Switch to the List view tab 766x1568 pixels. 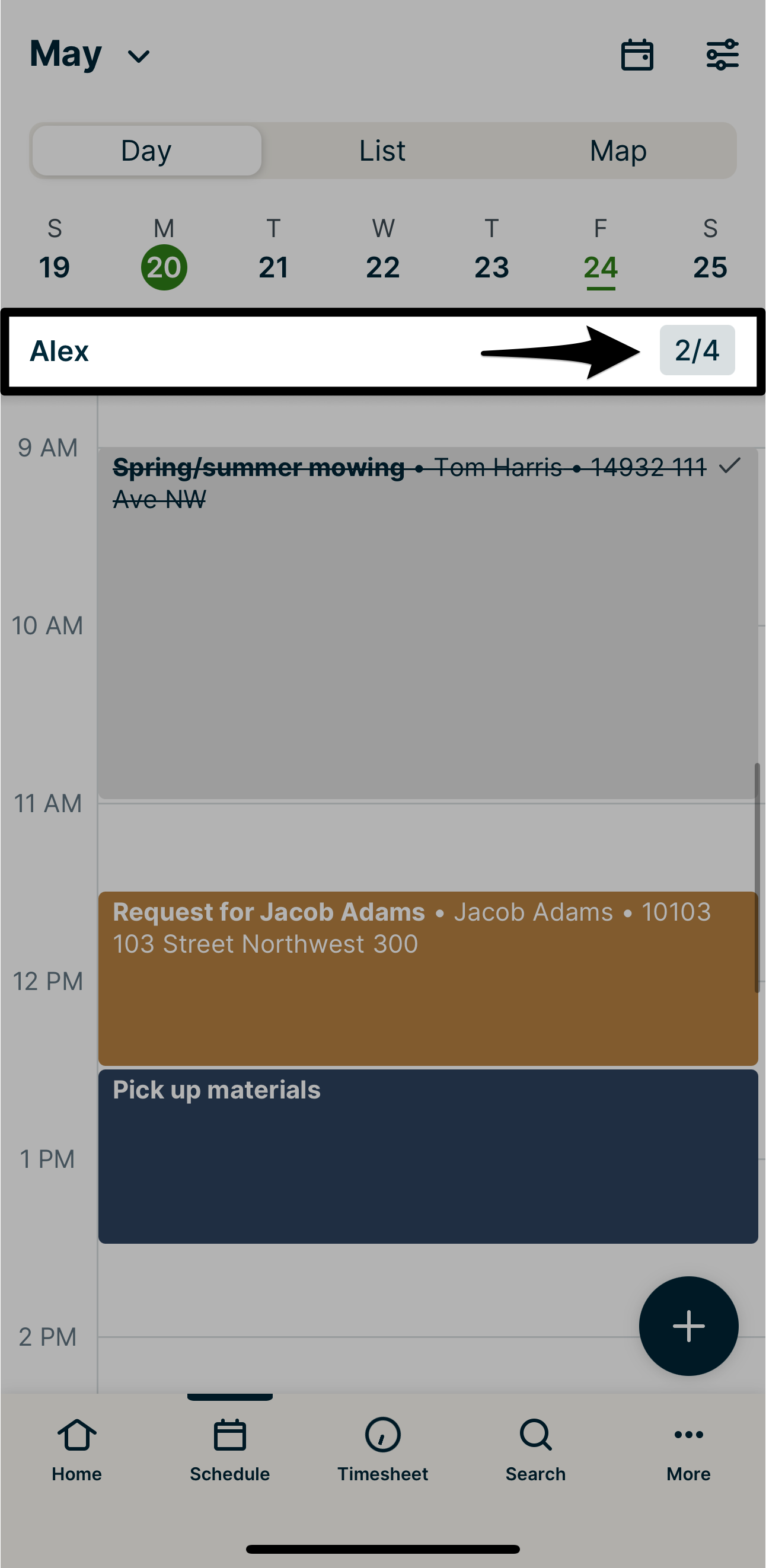382,150
